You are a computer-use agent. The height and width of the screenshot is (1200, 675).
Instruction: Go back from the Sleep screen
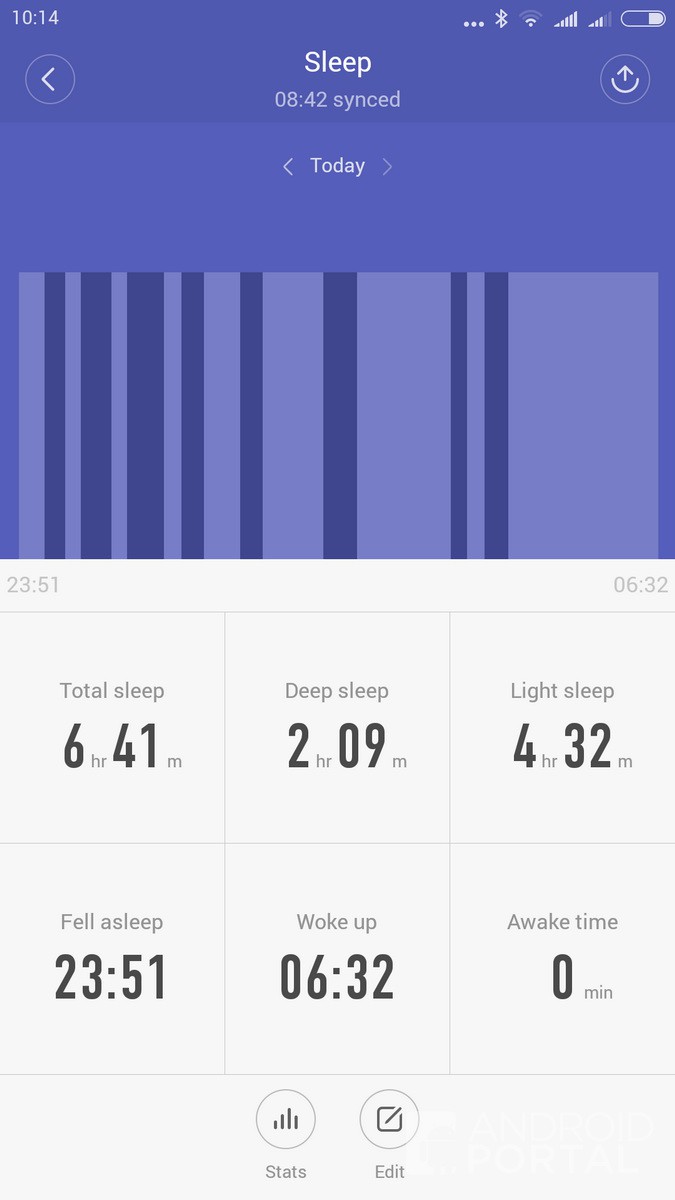50,78
